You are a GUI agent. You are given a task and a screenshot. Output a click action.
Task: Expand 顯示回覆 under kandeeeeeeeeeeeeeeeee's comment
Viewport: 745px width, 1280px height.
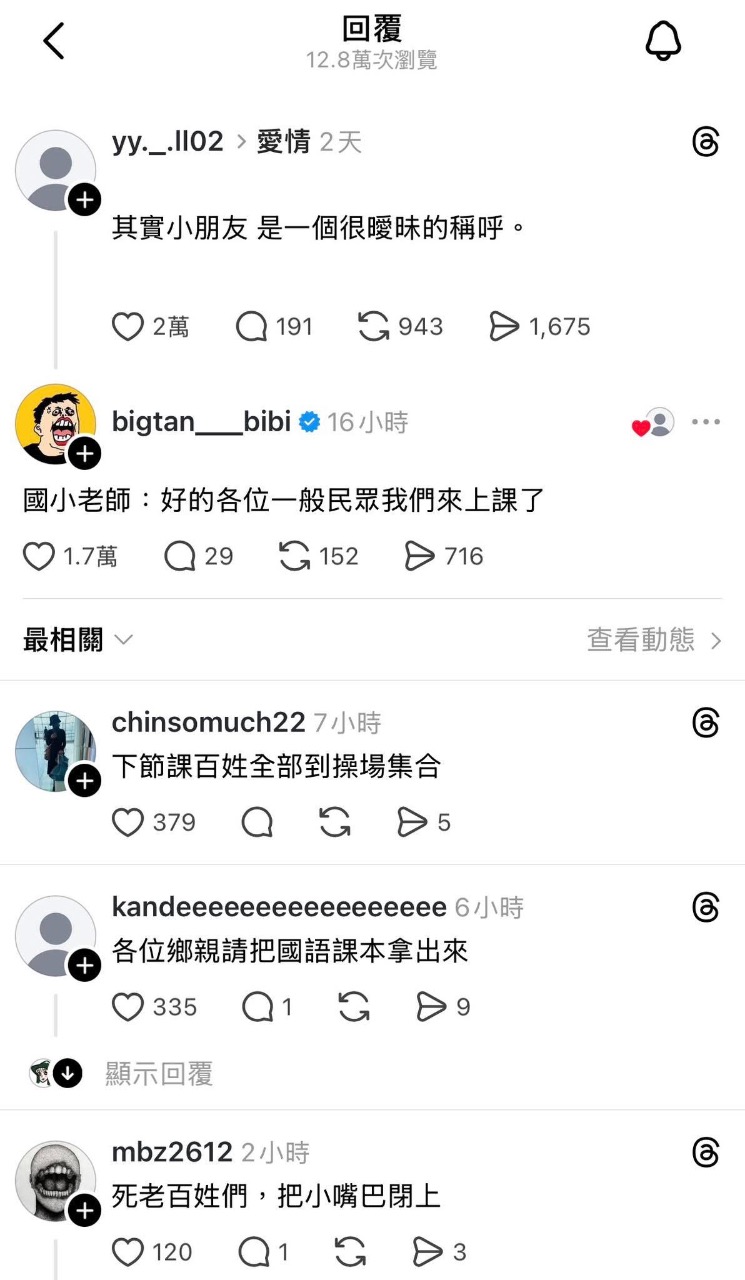(x=159, y=1074)
